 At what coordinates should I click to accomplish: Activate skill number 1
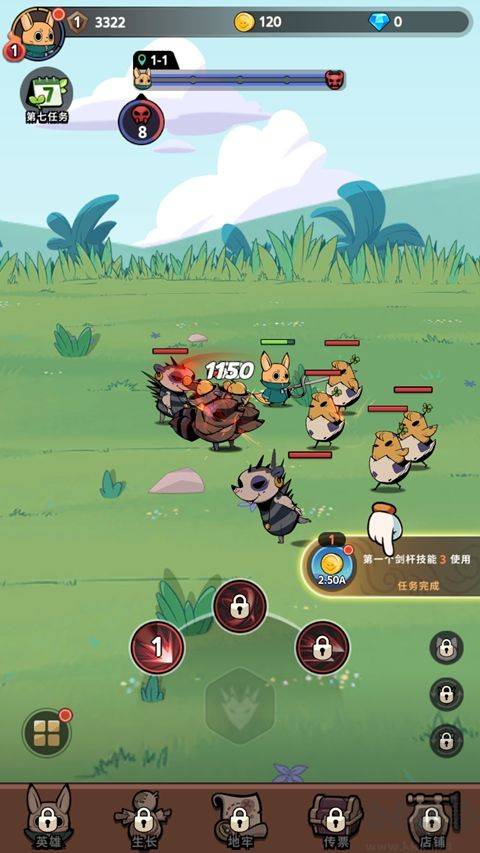[157, 647]
